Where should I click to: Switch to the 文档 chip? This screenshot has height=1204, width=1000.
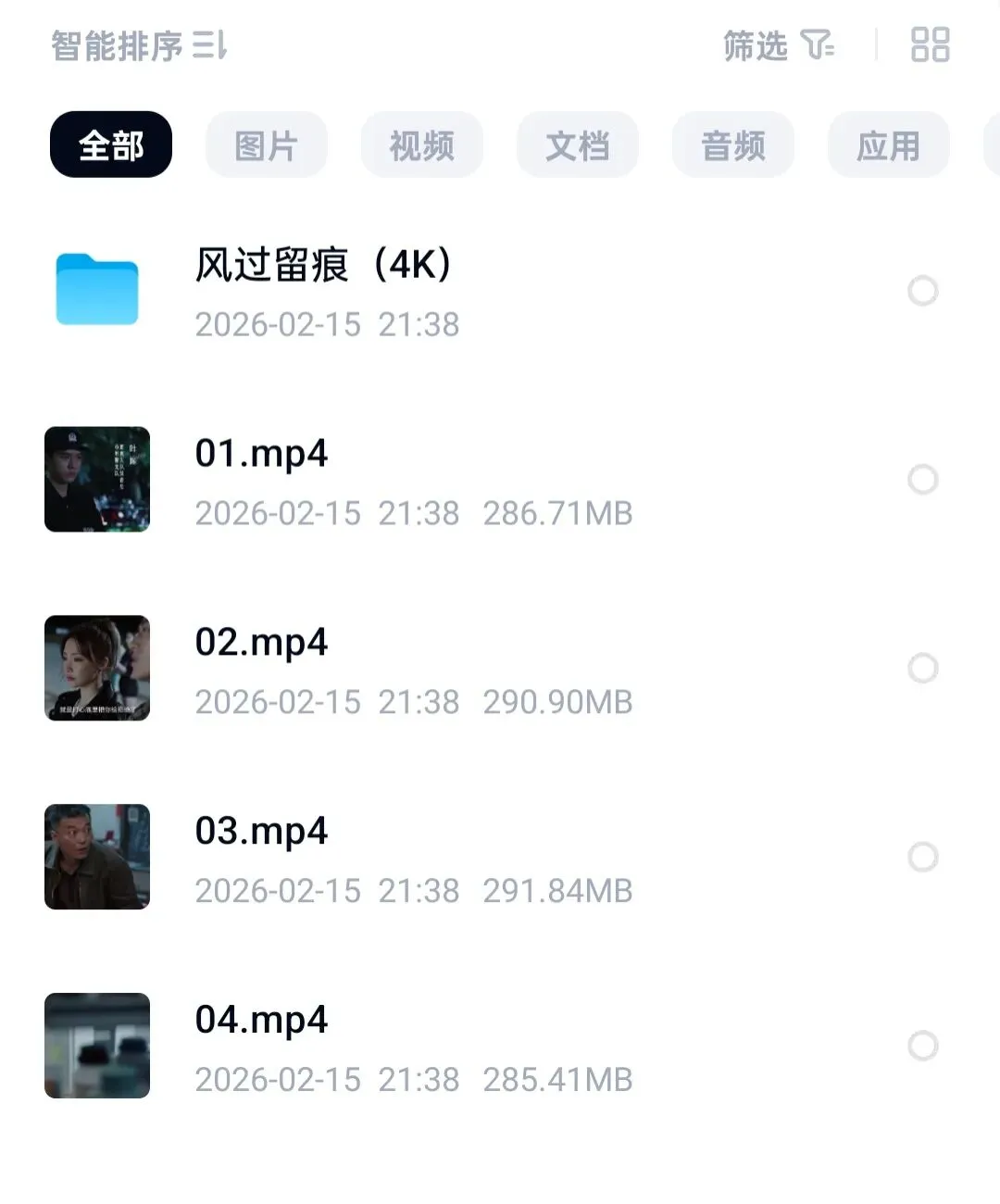577,144
